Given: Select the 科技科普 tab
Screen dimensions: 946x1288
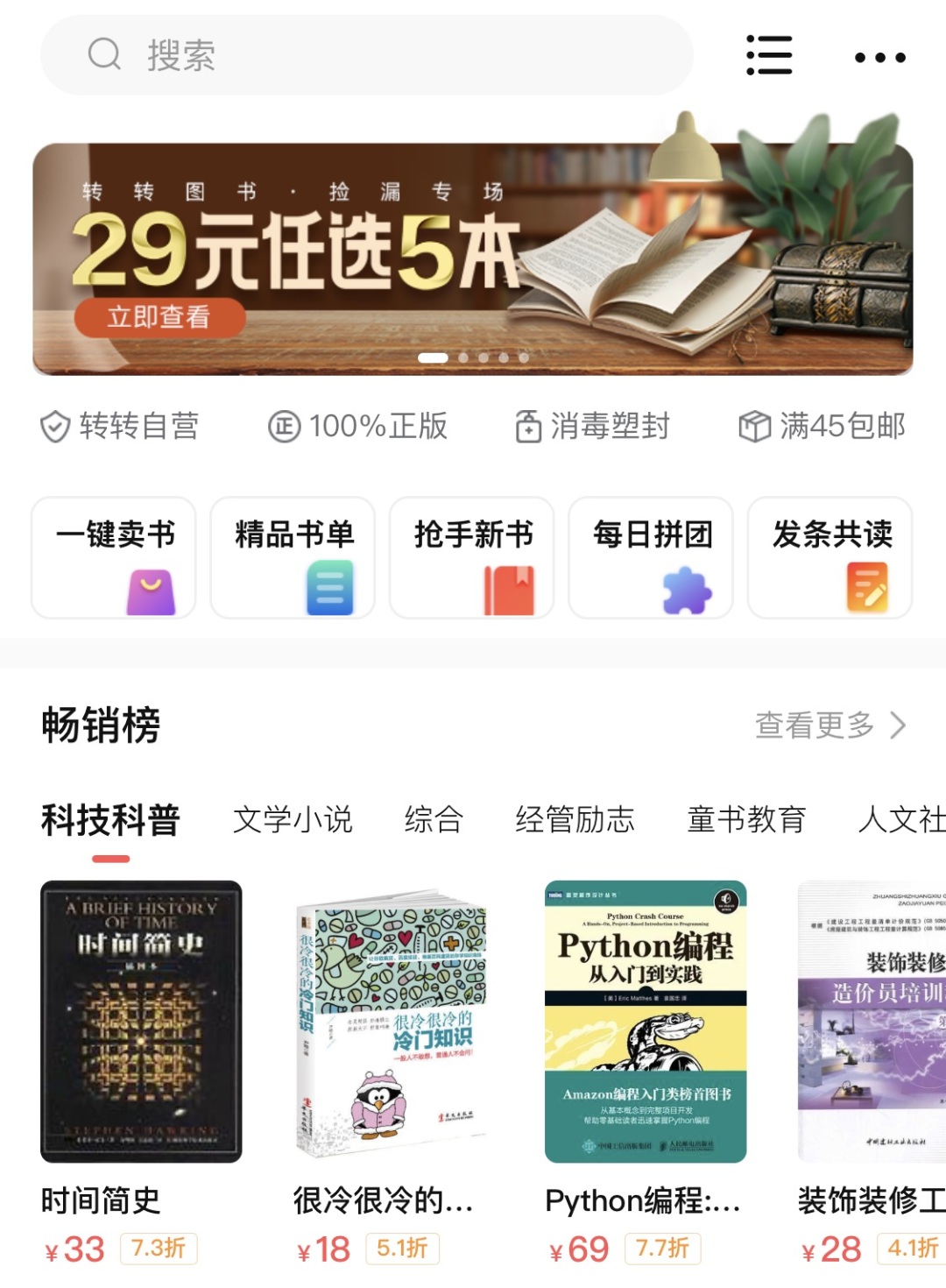Looking at the screenshot, I should 110,821.
